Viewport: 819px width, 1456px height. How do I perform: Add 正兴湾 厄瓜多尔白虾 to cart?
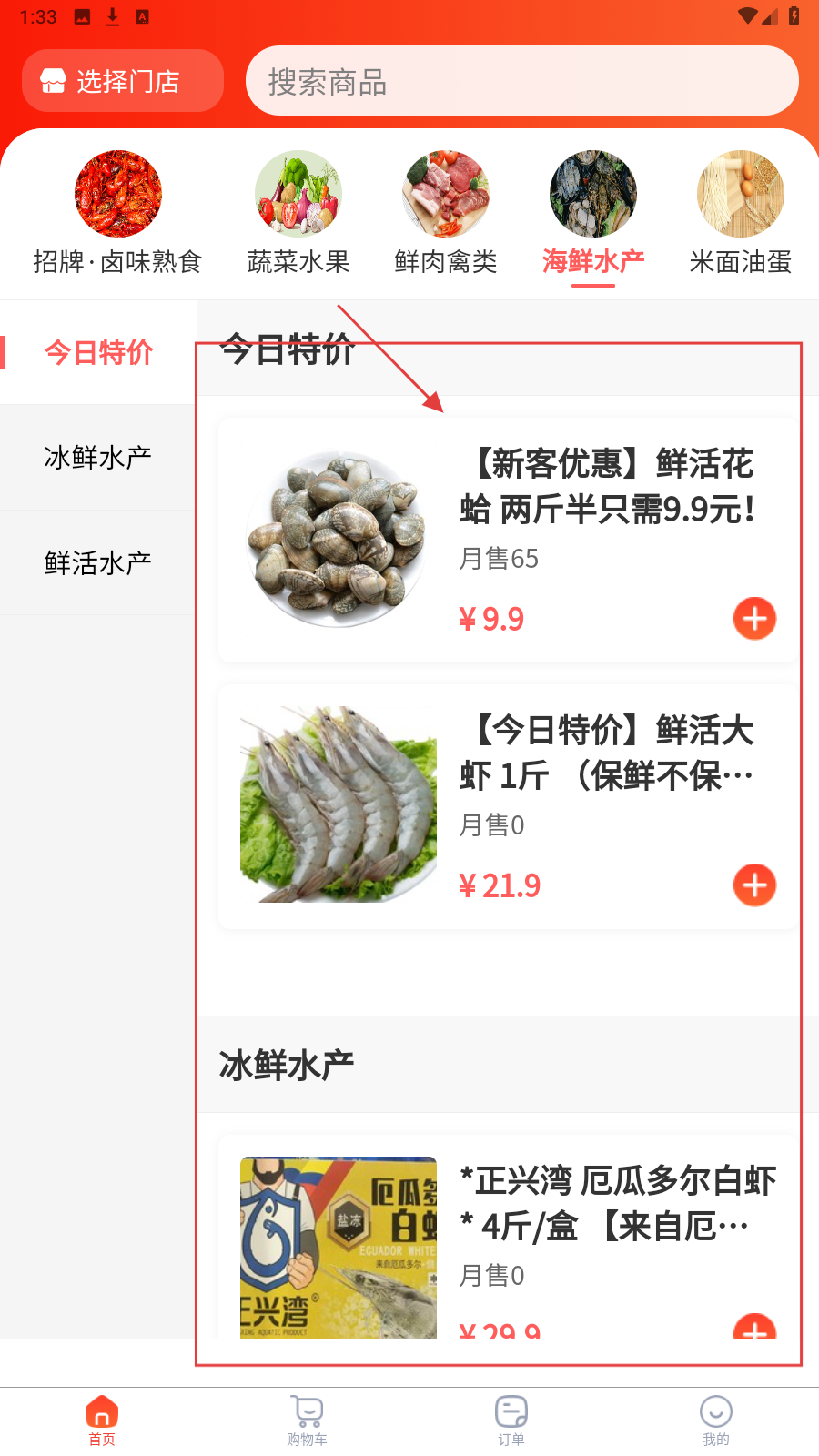coord(754,1329)
